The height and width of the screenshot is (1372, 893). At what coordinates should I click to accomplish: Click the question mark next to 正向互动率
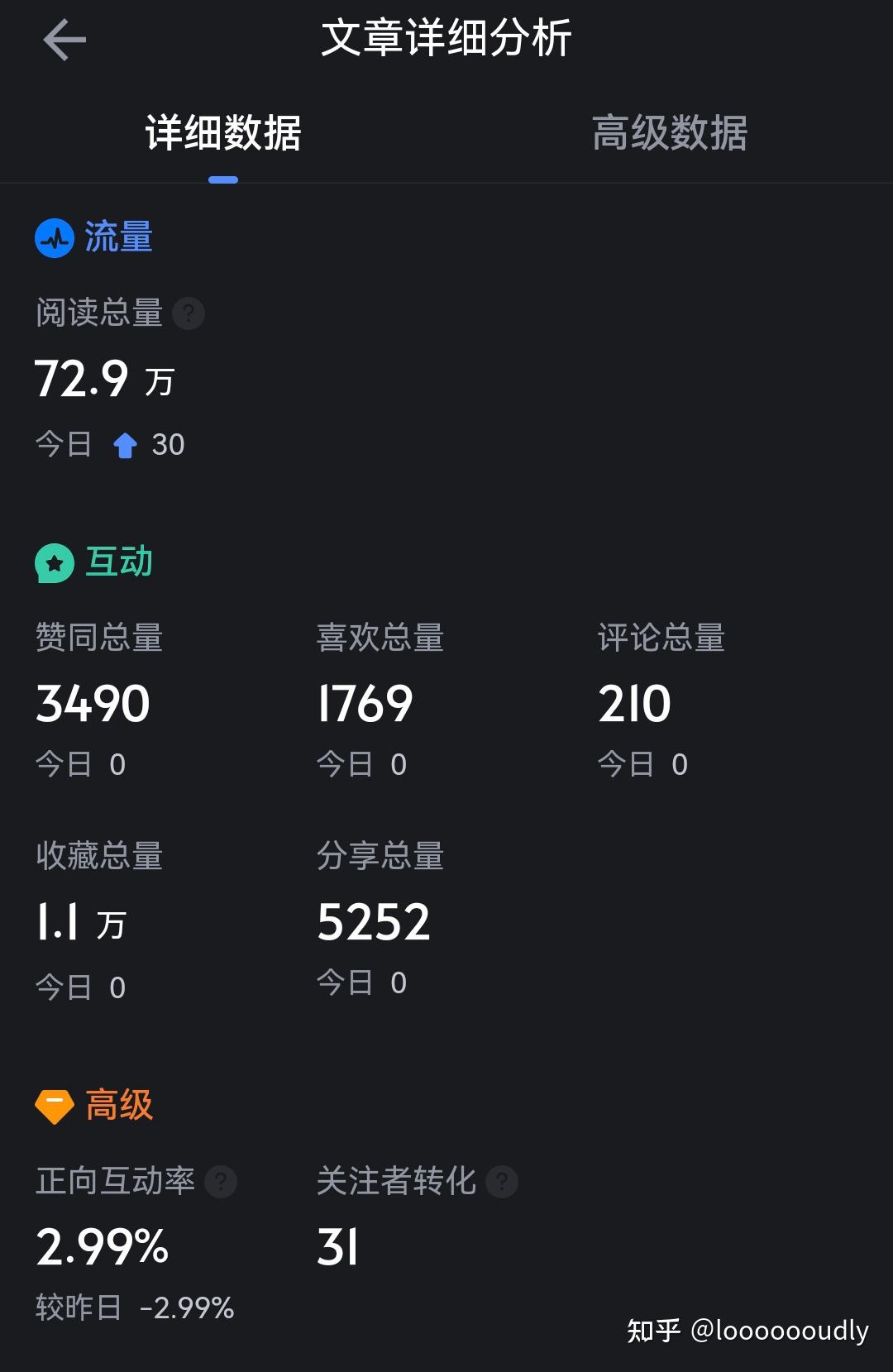(x=219, y=1183)
